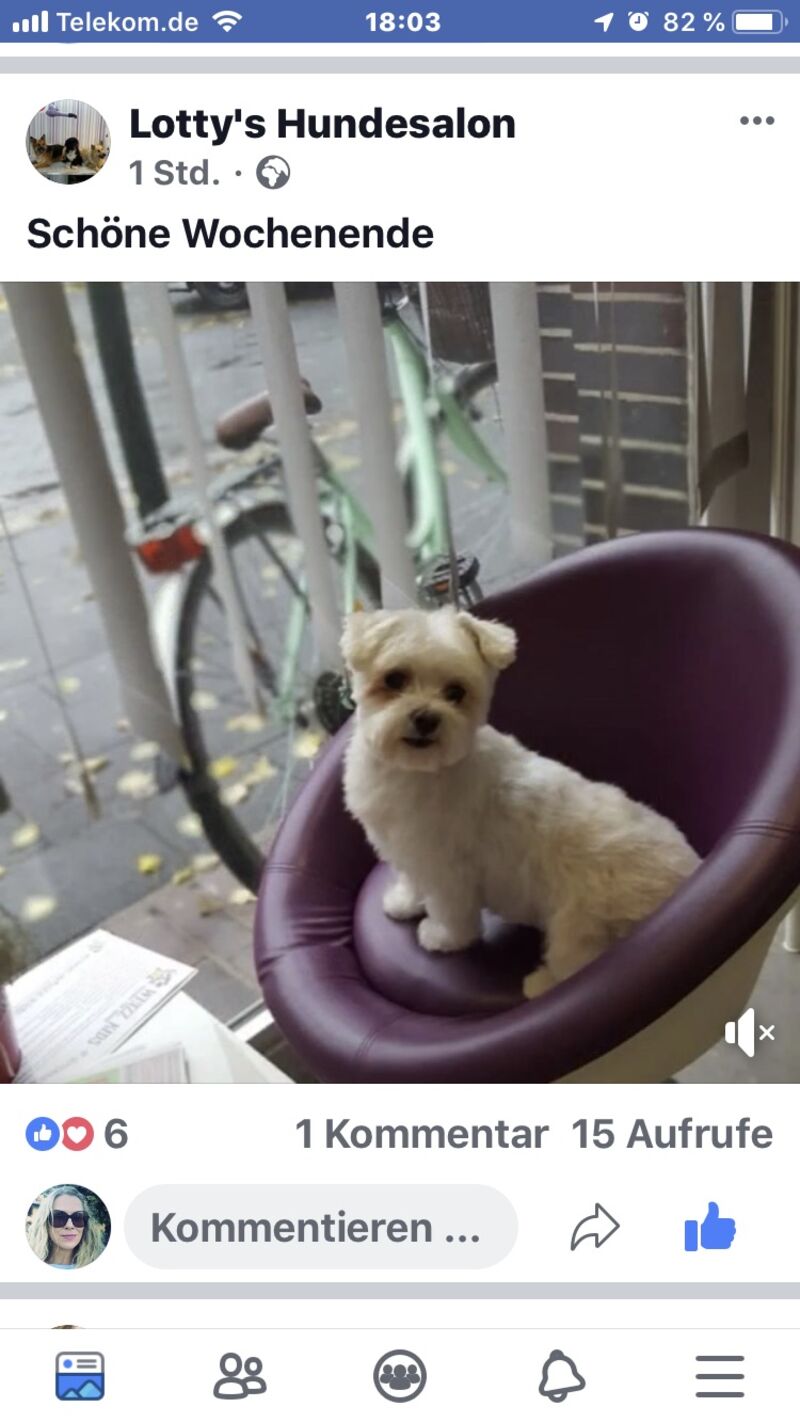Open the friends tab
The image size is (800, 1423).
click(x=240, y=1376)
